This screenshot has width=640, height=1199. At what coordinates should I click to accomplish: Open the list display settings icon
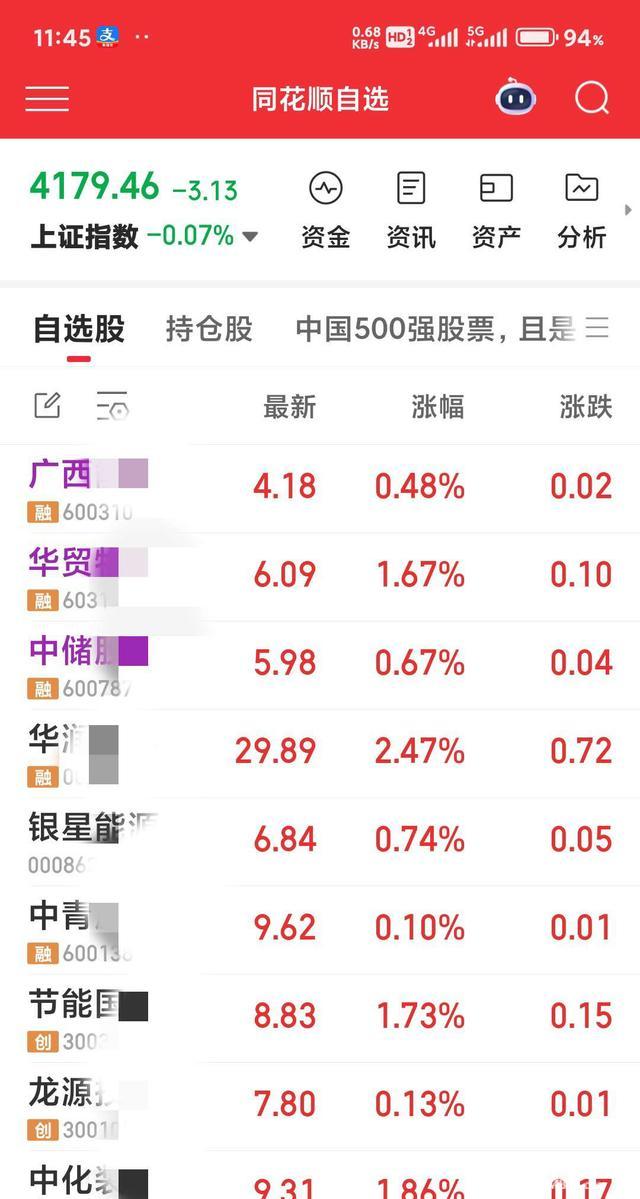coord(112,406)
